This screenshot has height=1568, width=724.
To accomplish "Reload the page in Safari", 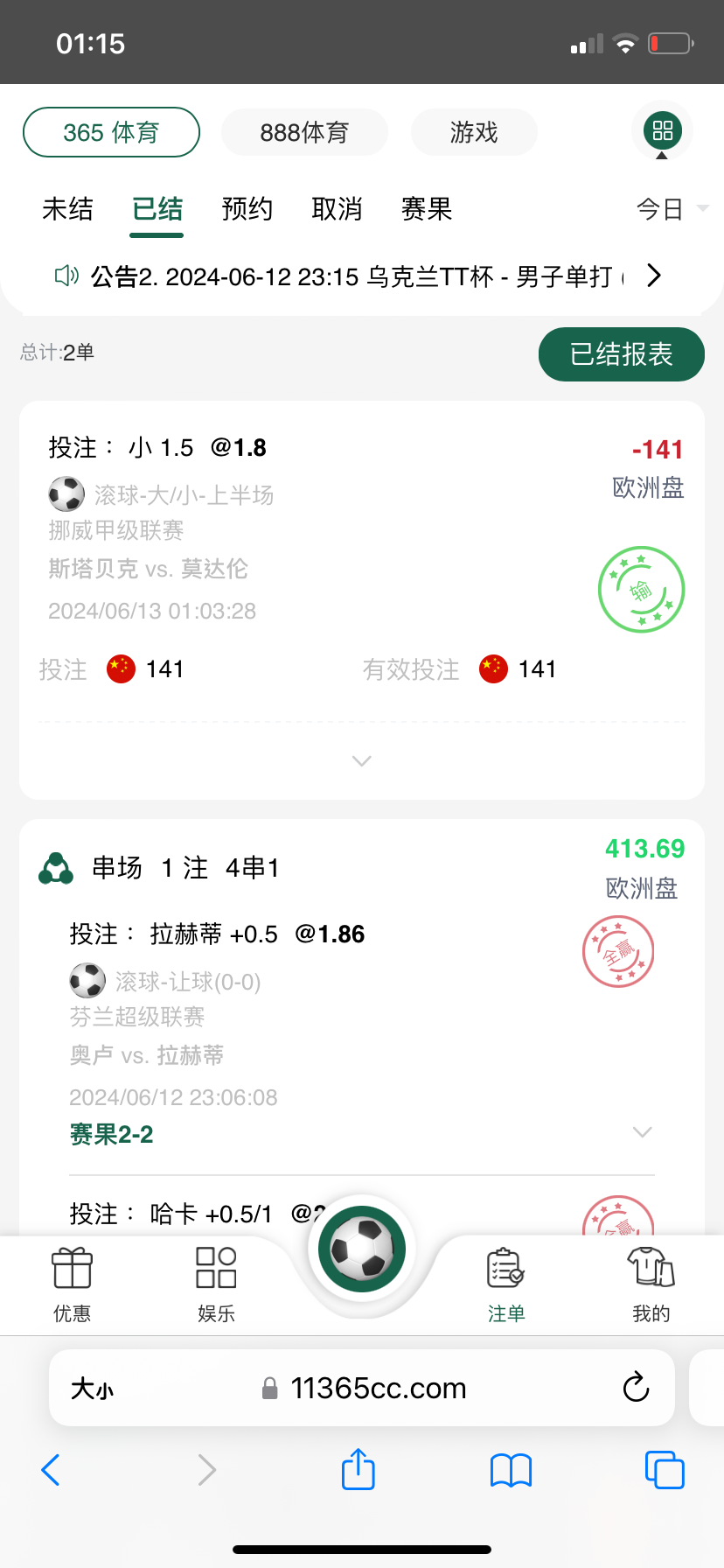I will point(636,1388).
